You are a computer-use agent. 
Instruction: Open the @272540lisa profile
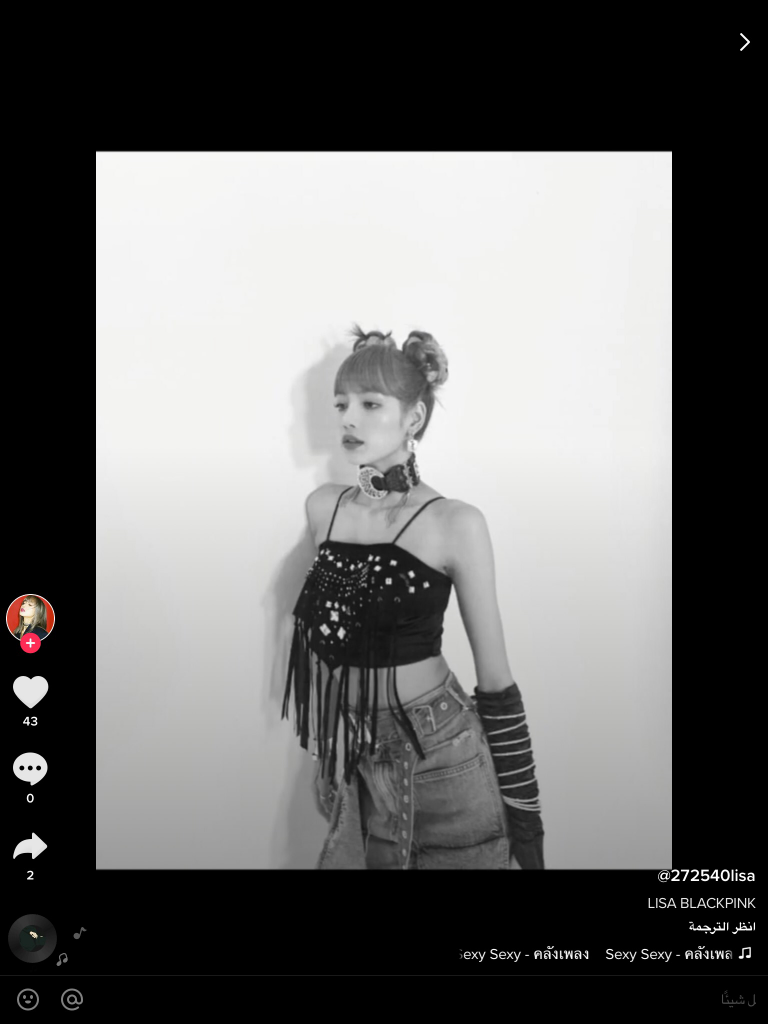706,876
